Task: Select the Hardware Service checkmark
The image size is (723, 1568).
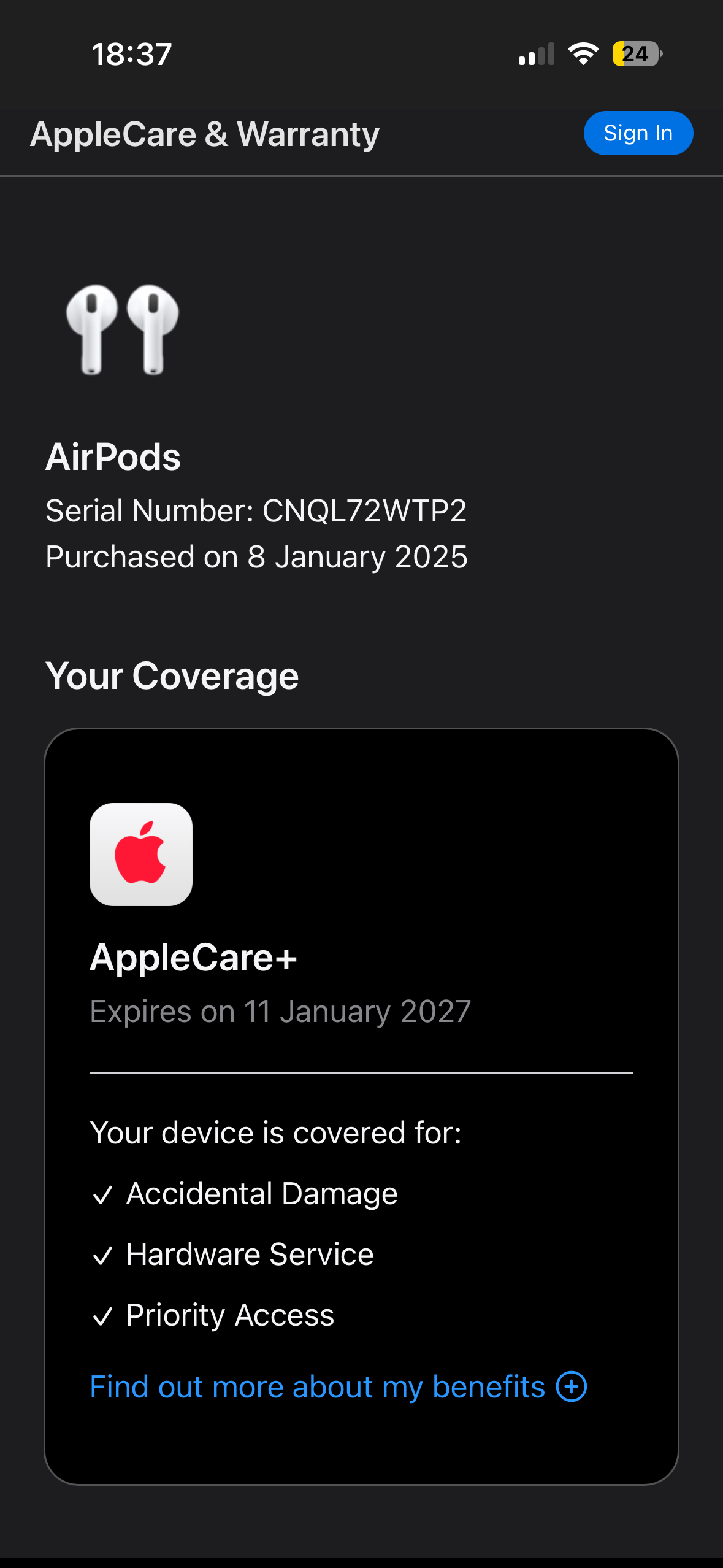Action: tap(104, 1254)
